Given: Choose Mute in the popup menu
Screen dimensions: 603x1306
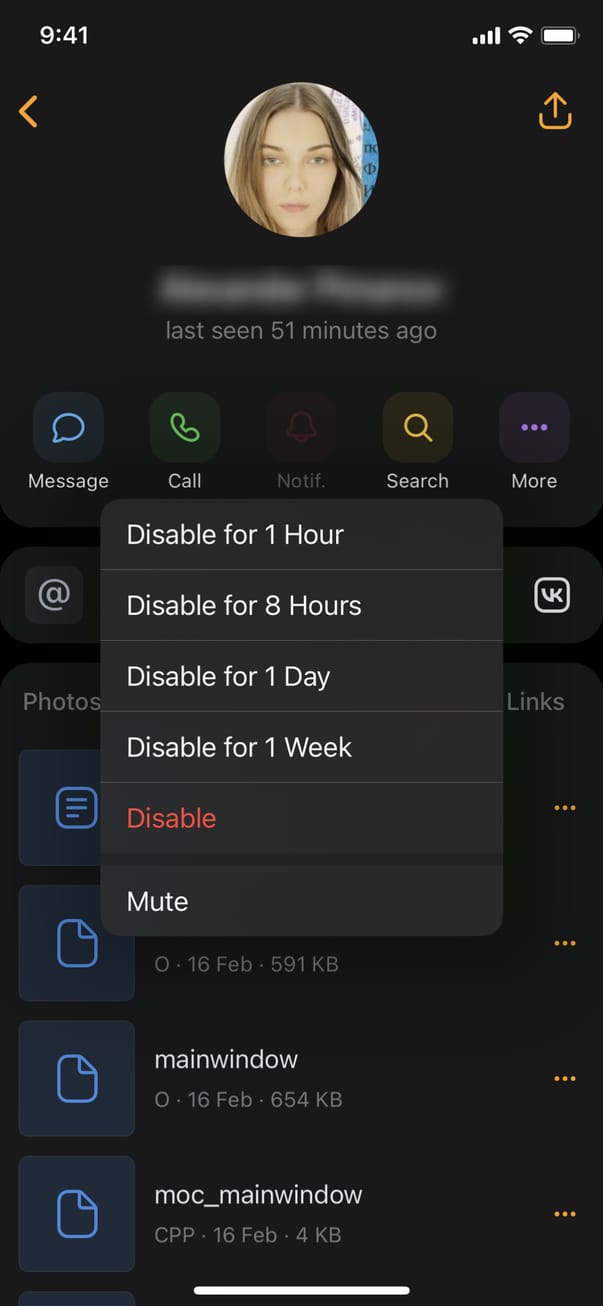Looking at the screenshot, I should (301, 902).
